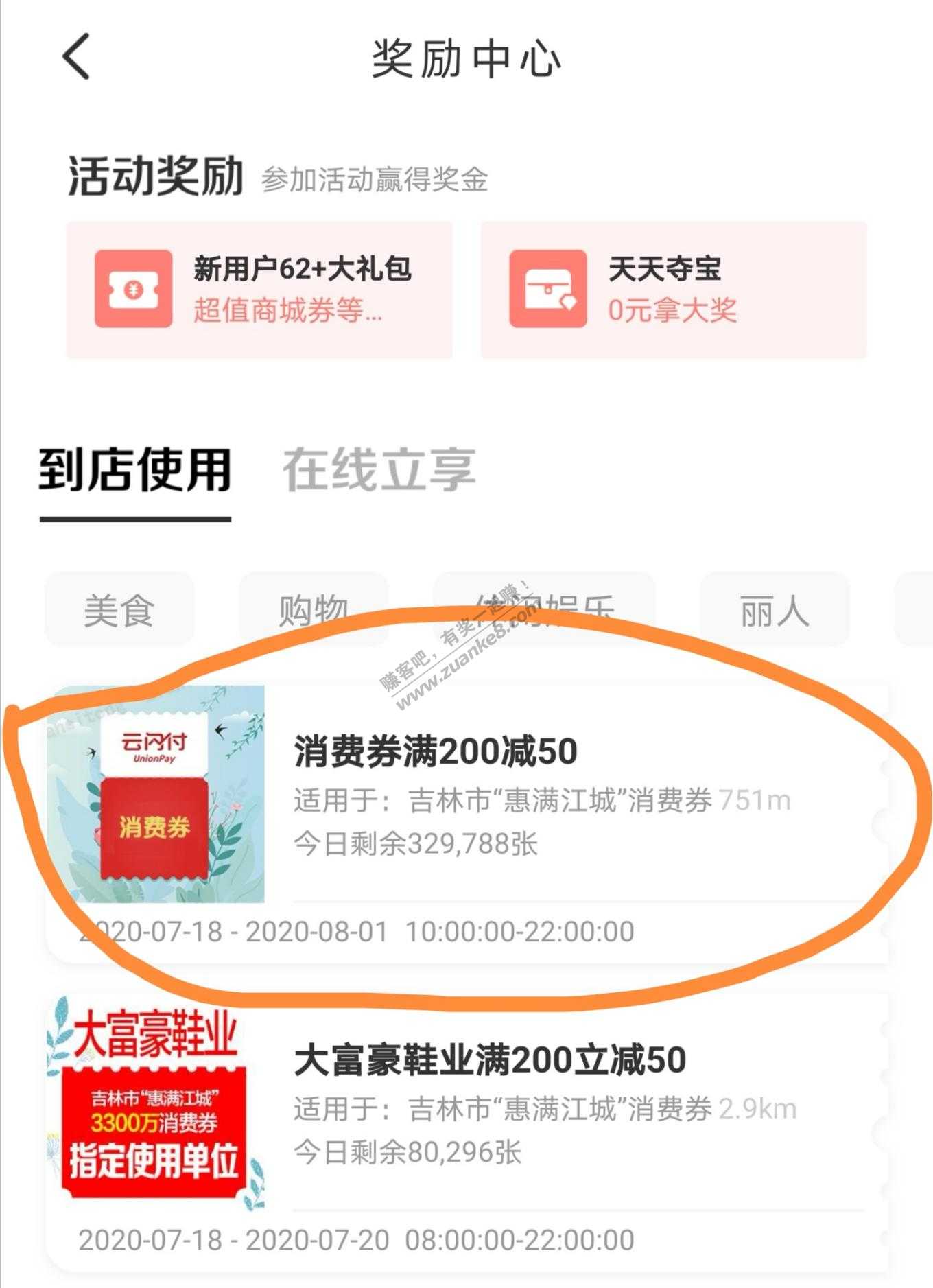This screenshot has height=1288, width=933.
Task: Switch to 到店使用 tab
Action: coord(134,471)
